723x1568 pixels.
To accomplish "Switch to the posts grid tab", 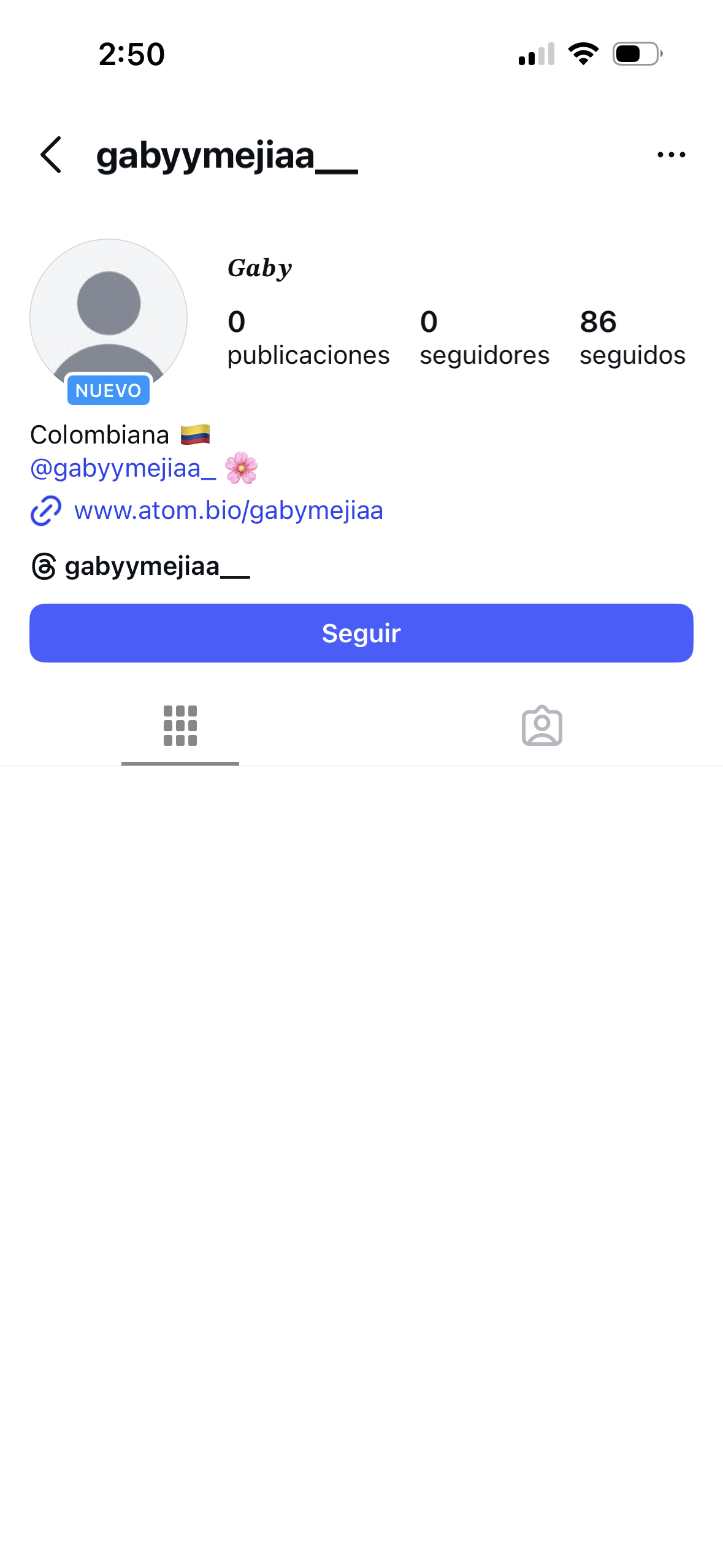I will [x=180, y=726].
